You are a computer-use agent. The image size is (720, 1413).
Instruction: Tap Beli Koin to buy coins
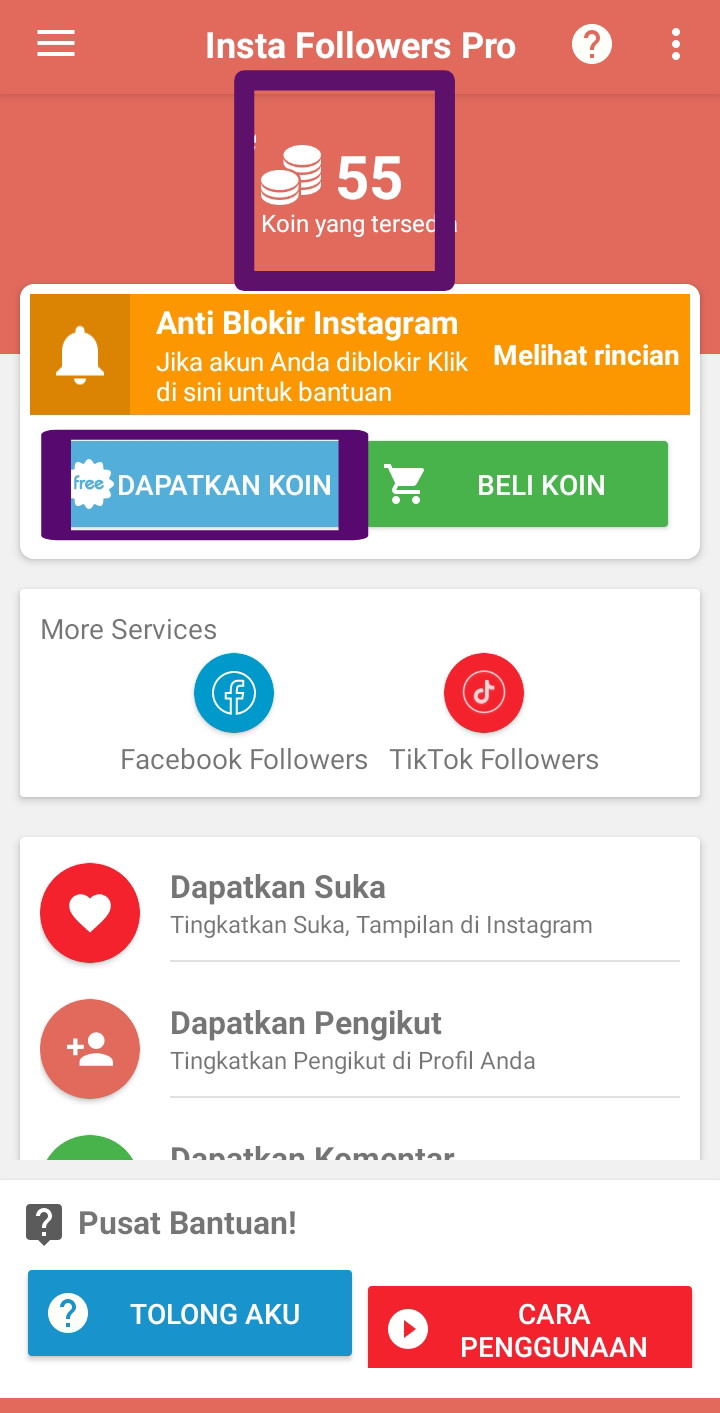[x=518, y=485]
